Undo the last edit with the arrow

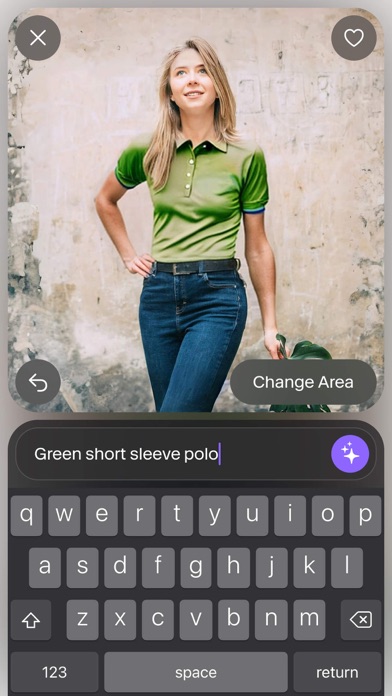pos(38,382)
